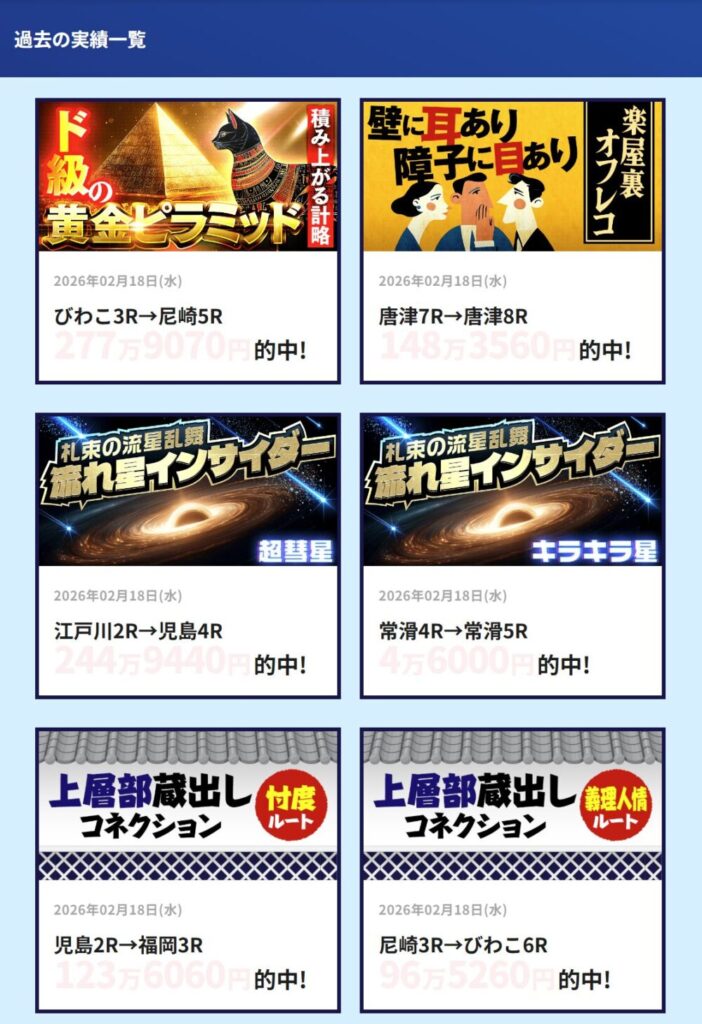This screenshot has width=702, height=1024.
Task: Open the 上層部蔵出しコネクション 忖度ルート card
Action: click(188, 871)
